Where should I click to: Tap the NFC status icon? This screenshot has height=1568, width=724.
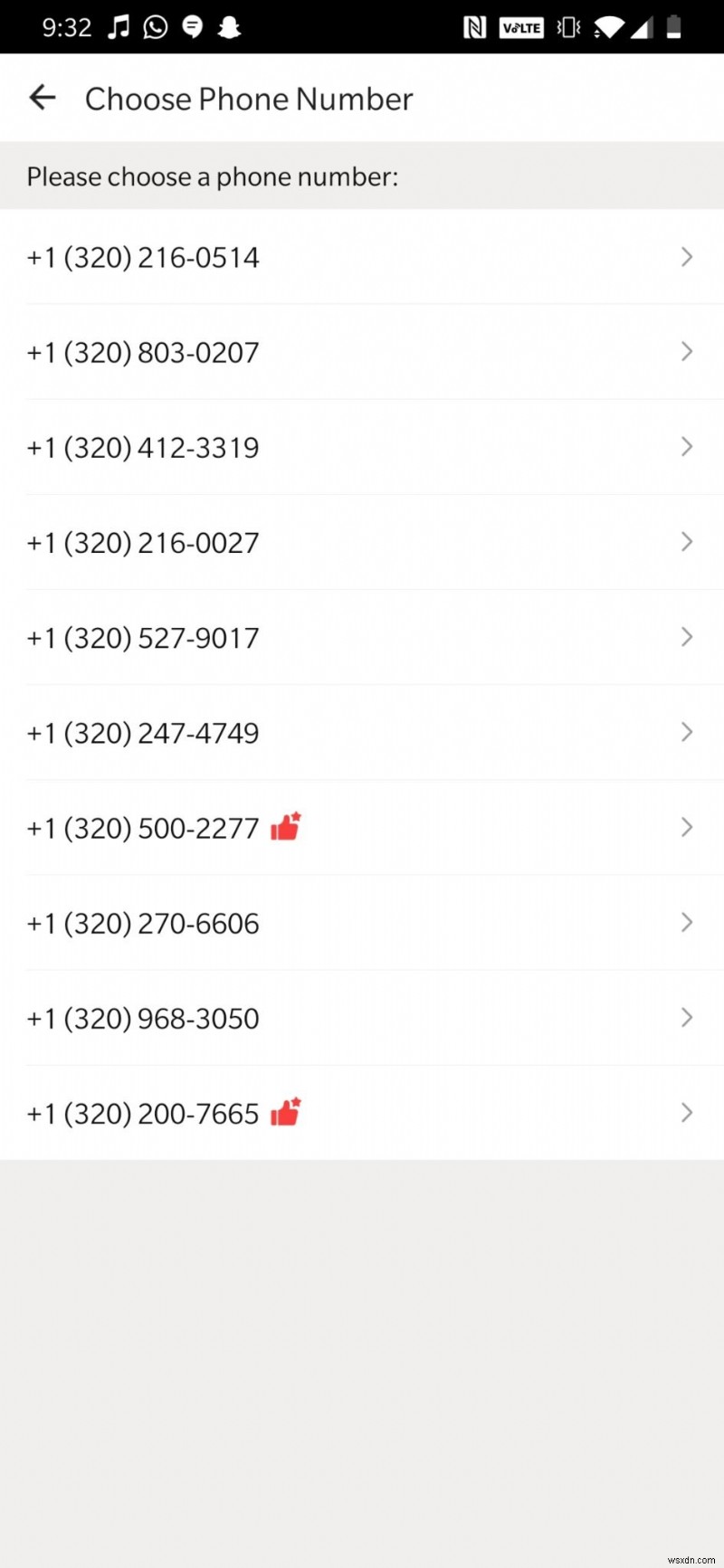tap(474, 27)
